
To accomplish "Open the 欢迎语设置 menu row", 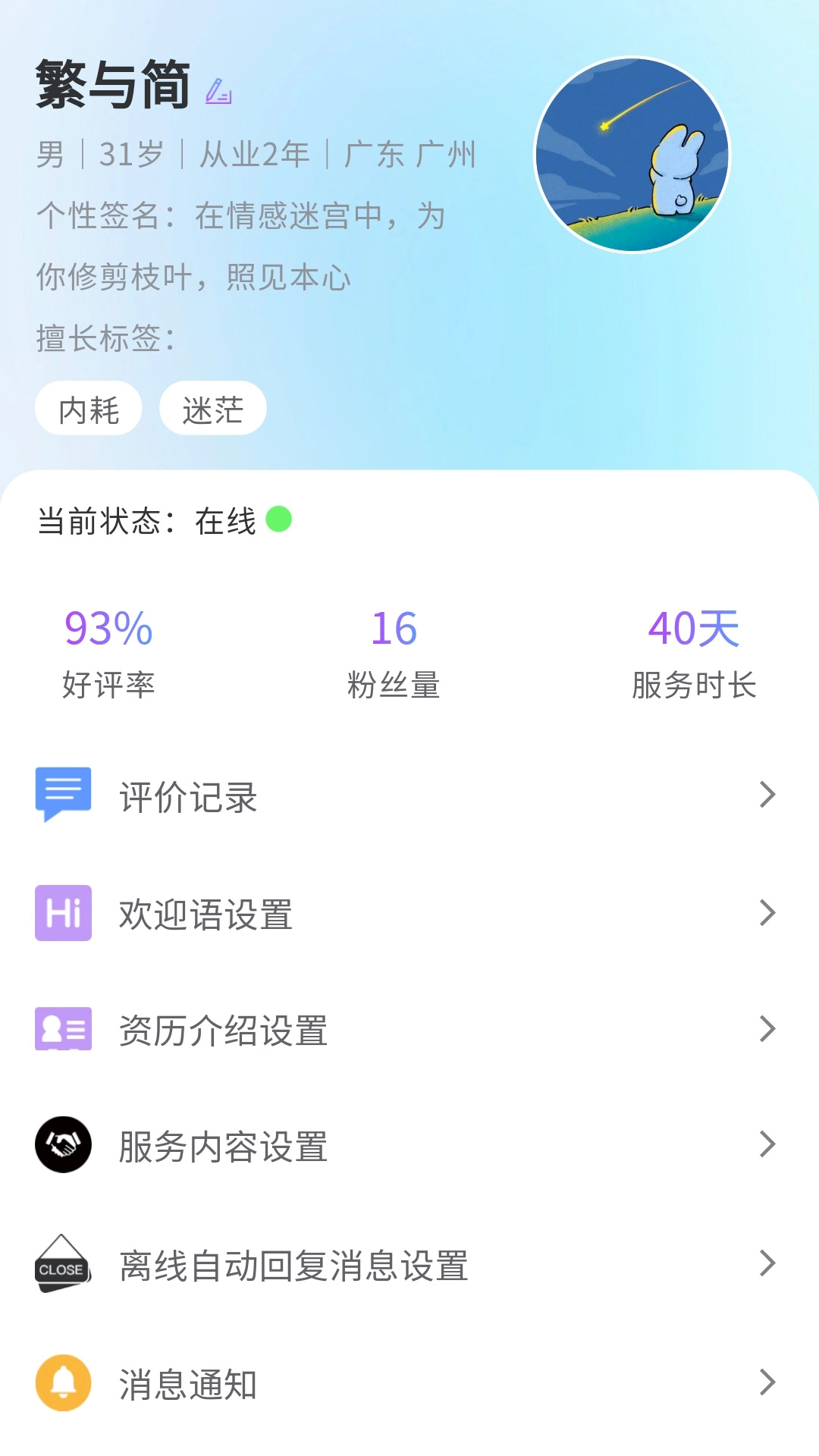I will pyautogui.click(x=206, y=915).
